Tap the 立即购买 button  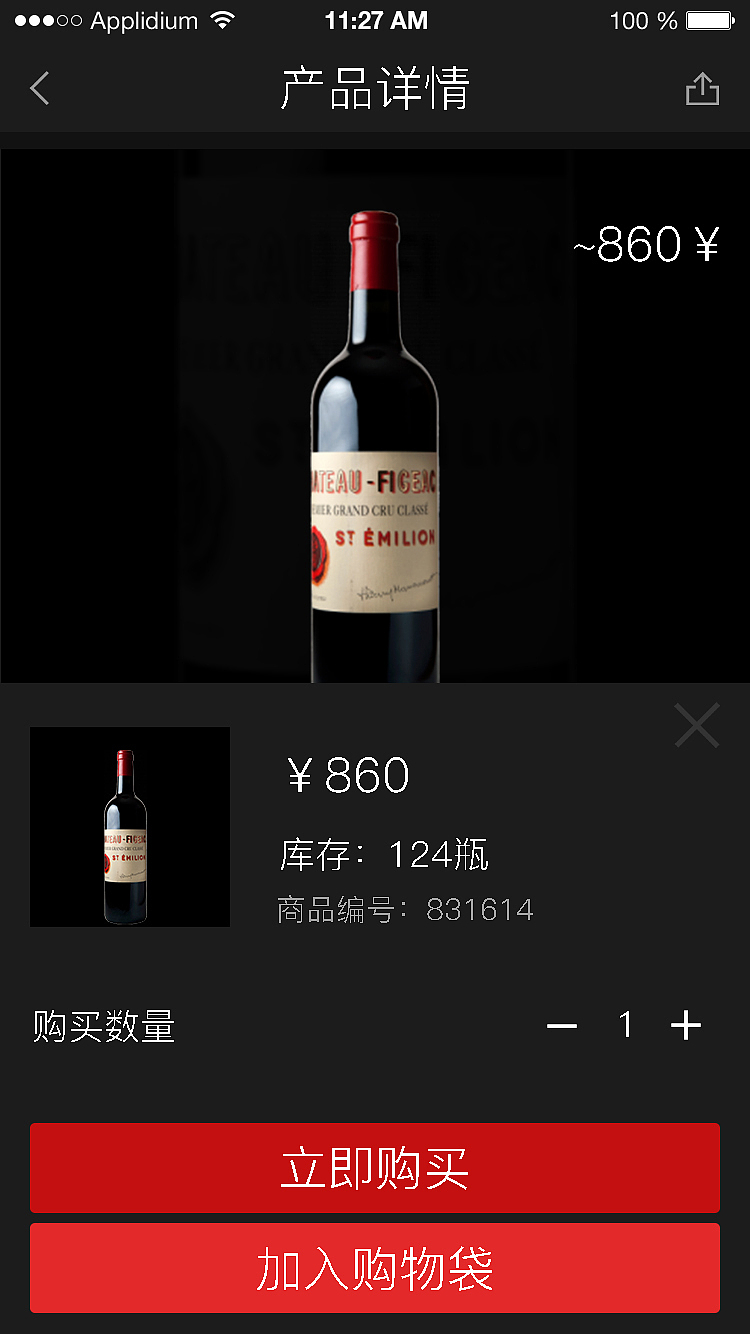[x=375, y=1168]
